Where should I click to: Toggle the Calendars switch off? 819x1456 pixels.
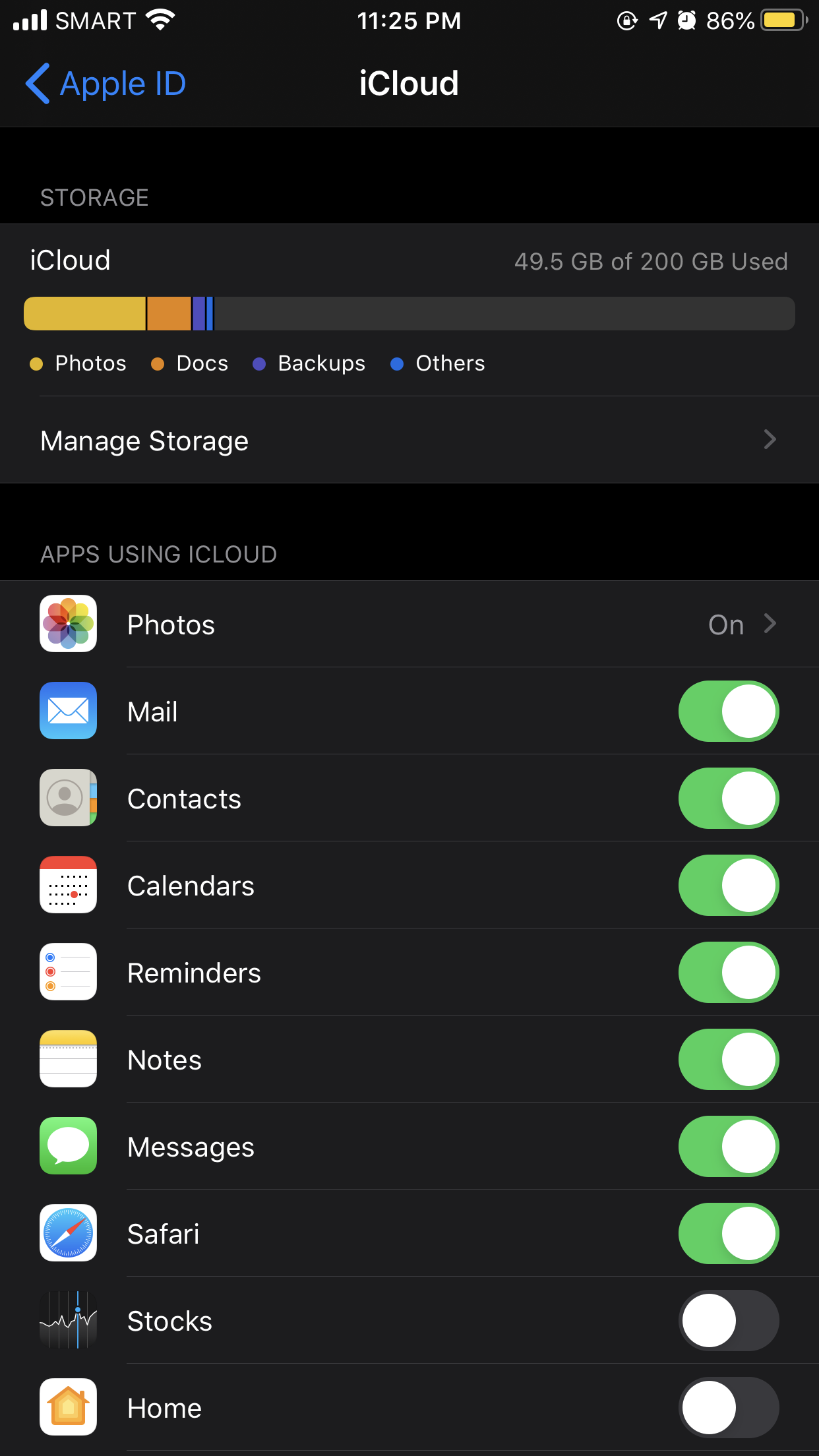[x=728, y=886]
